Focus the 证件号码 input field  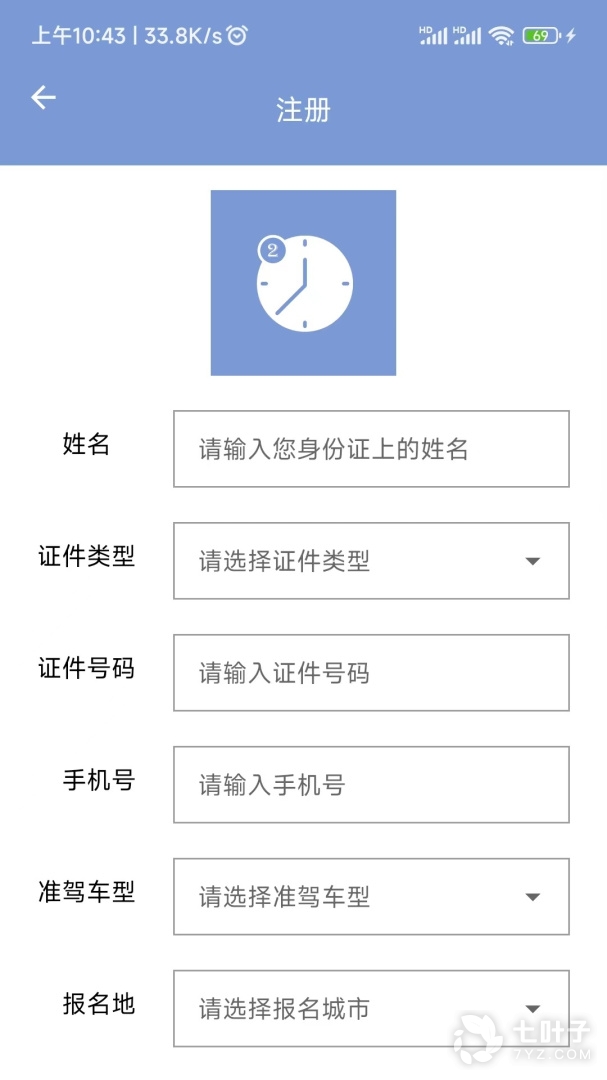pyautogui.click(x=371, y=673)
